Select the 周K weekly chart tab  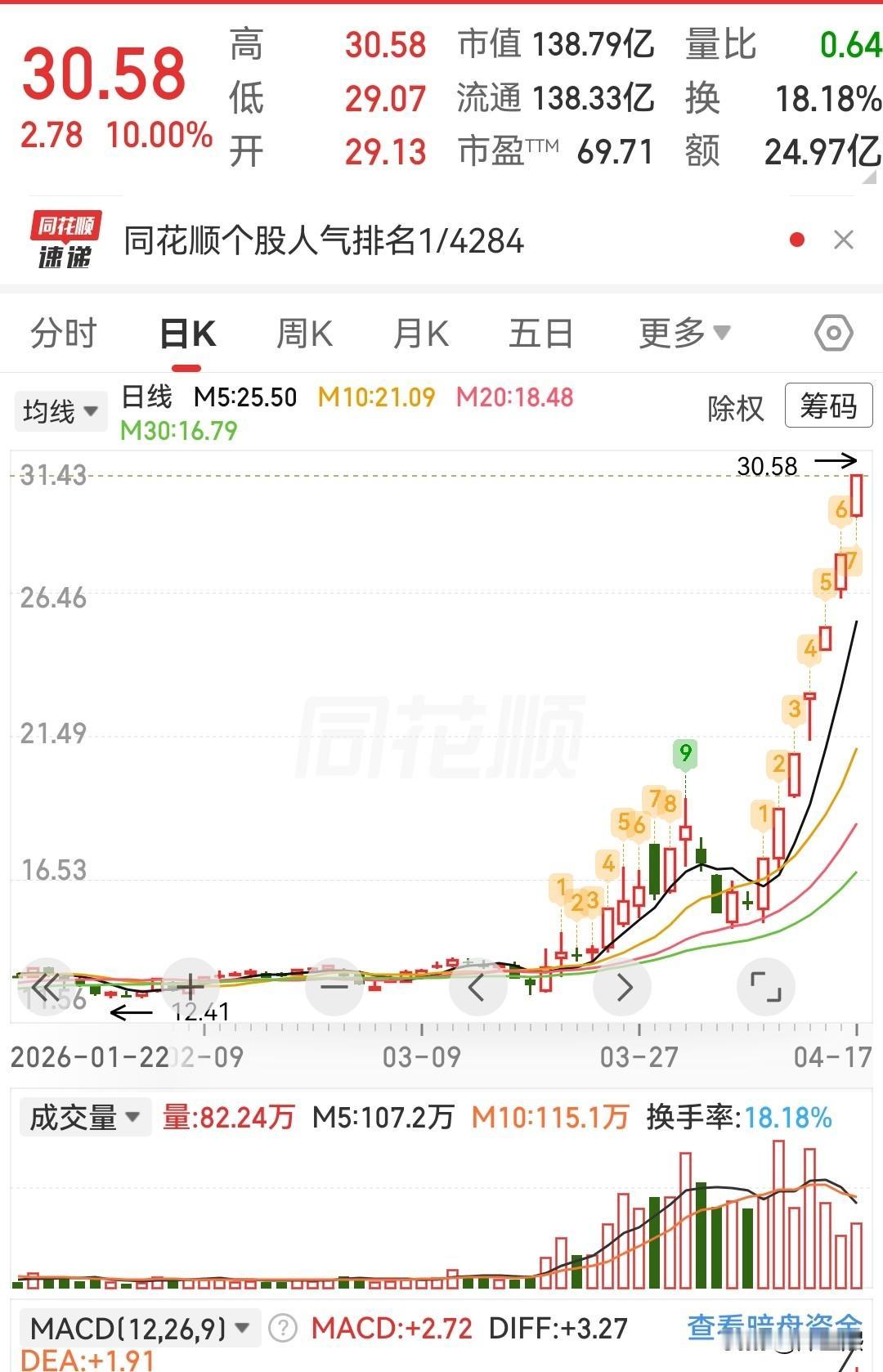point(303,332)
